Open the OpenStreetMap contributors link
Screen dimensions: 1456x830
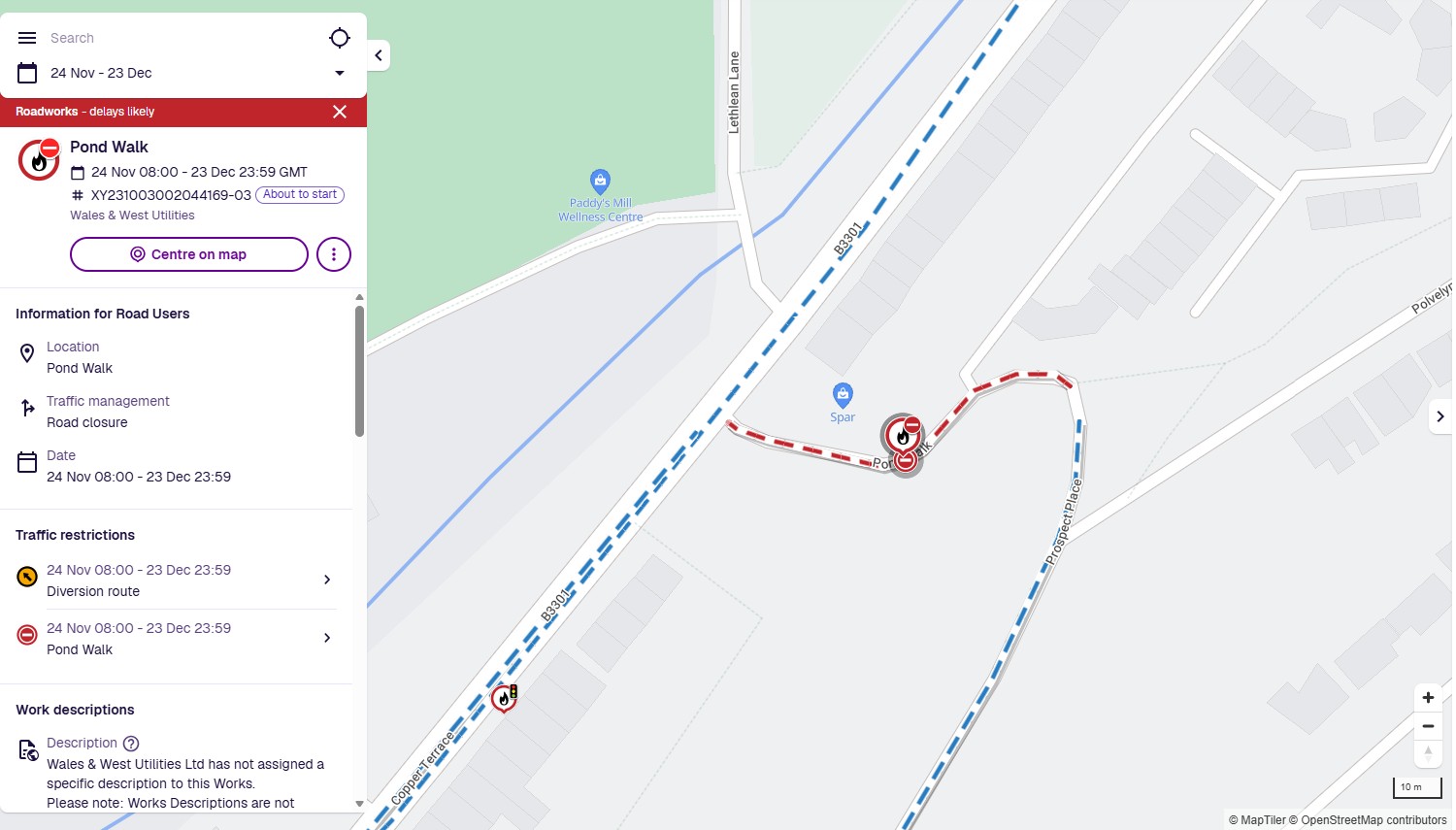[x=1373, y=820]
